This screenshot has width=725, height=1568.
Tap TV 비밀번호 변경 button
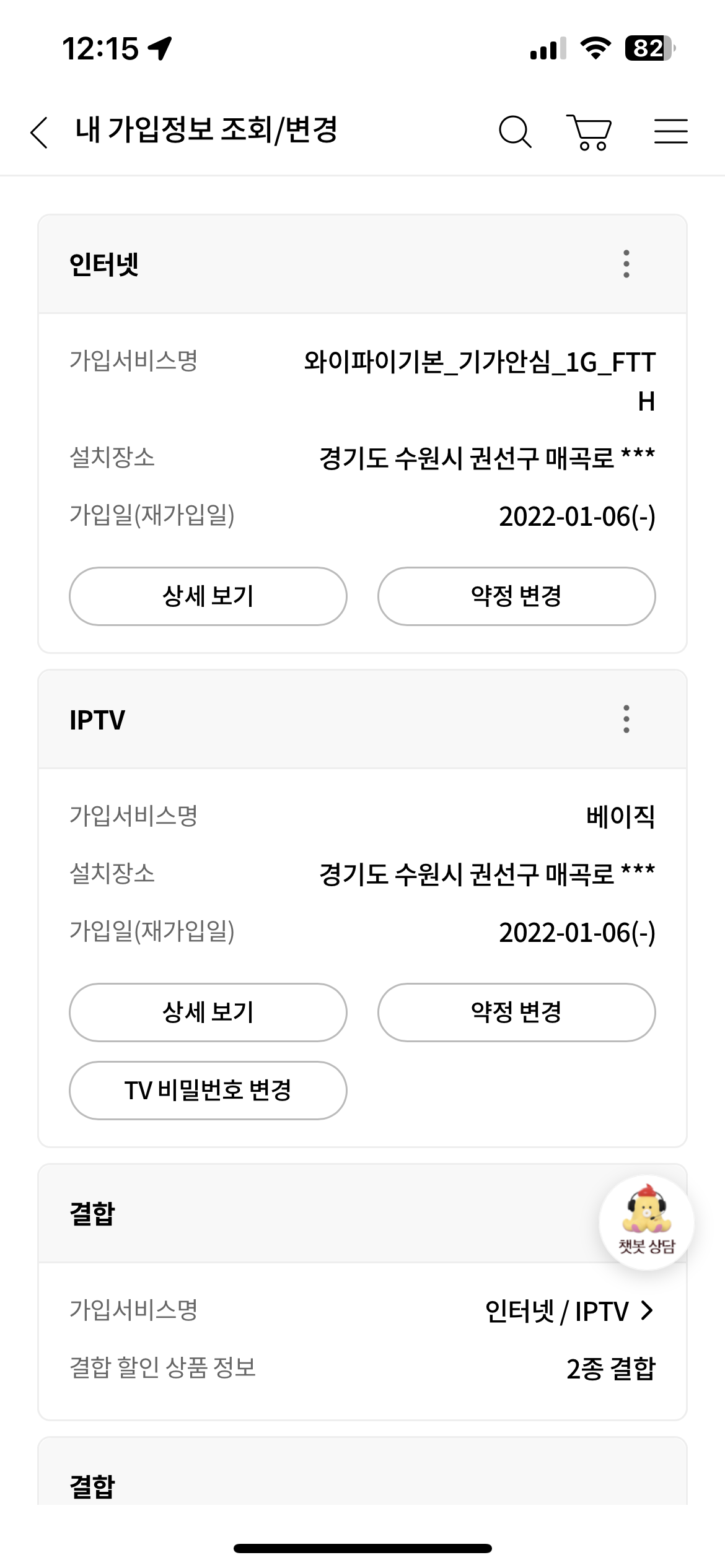pyautogui.click(x=208, y=1091)
